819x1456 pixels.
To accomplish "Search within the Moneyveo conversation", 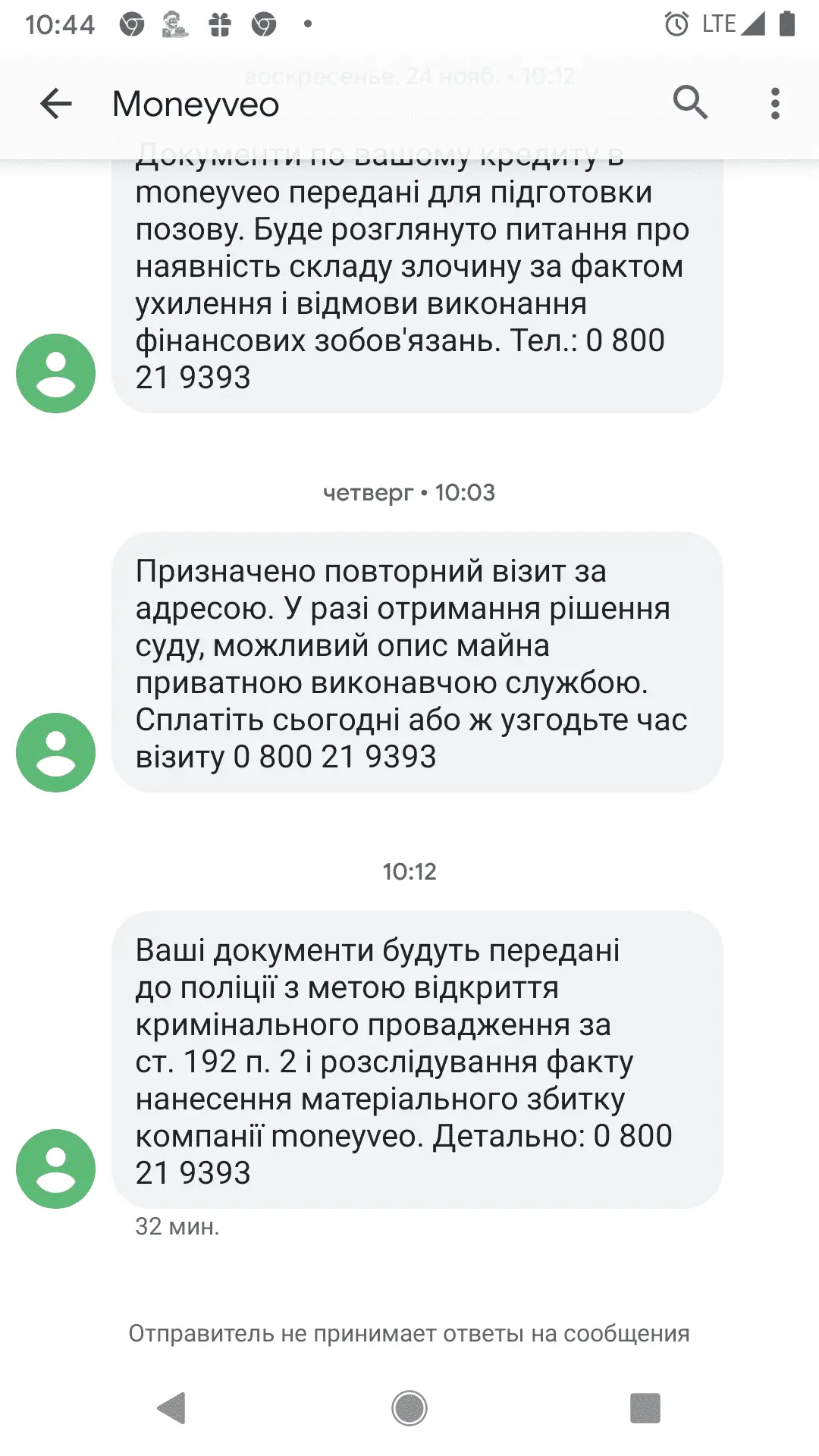I will (x=690, y=102).
